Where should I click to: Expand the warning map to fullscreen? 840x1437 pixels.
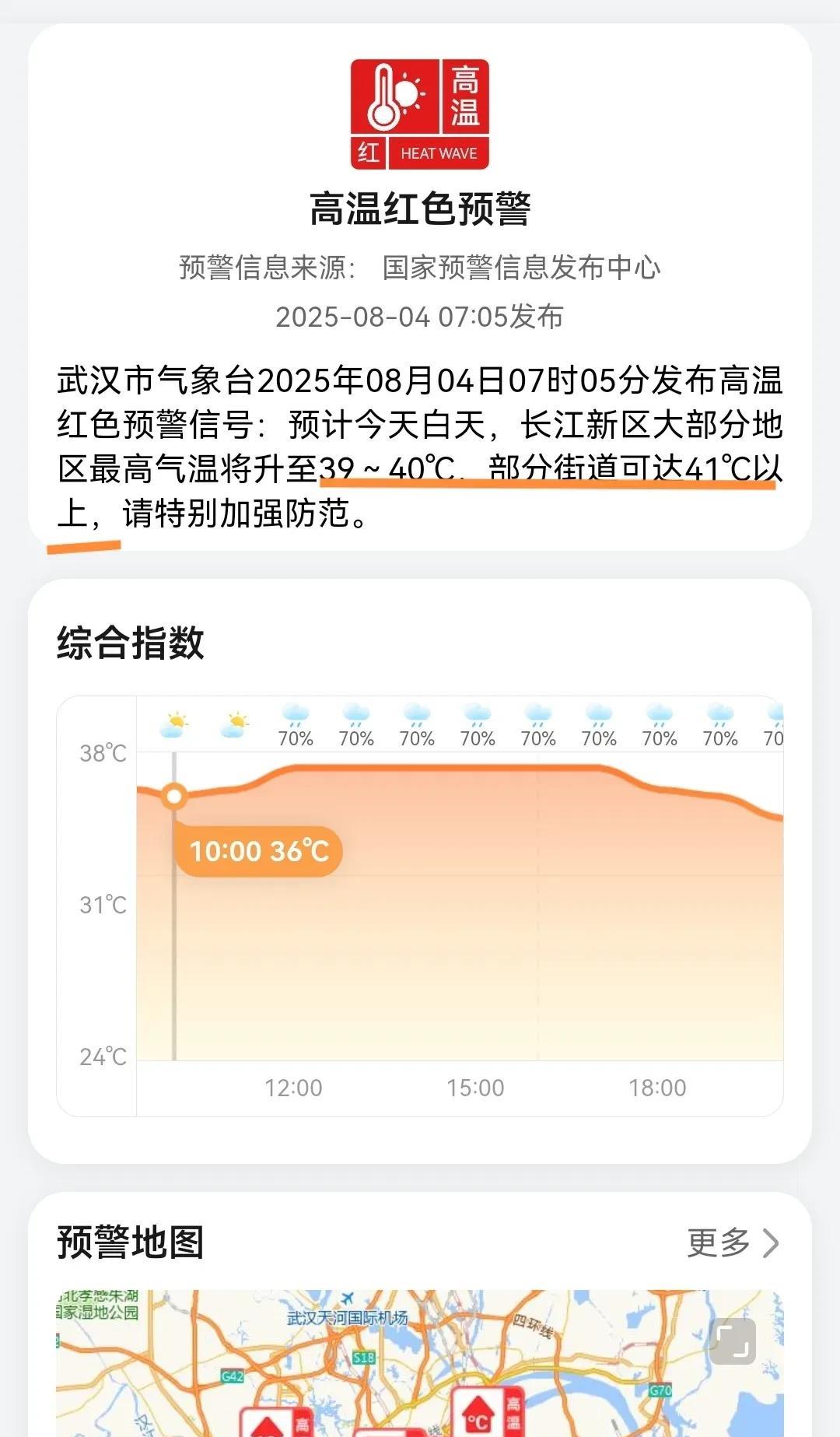point(733,1341)
